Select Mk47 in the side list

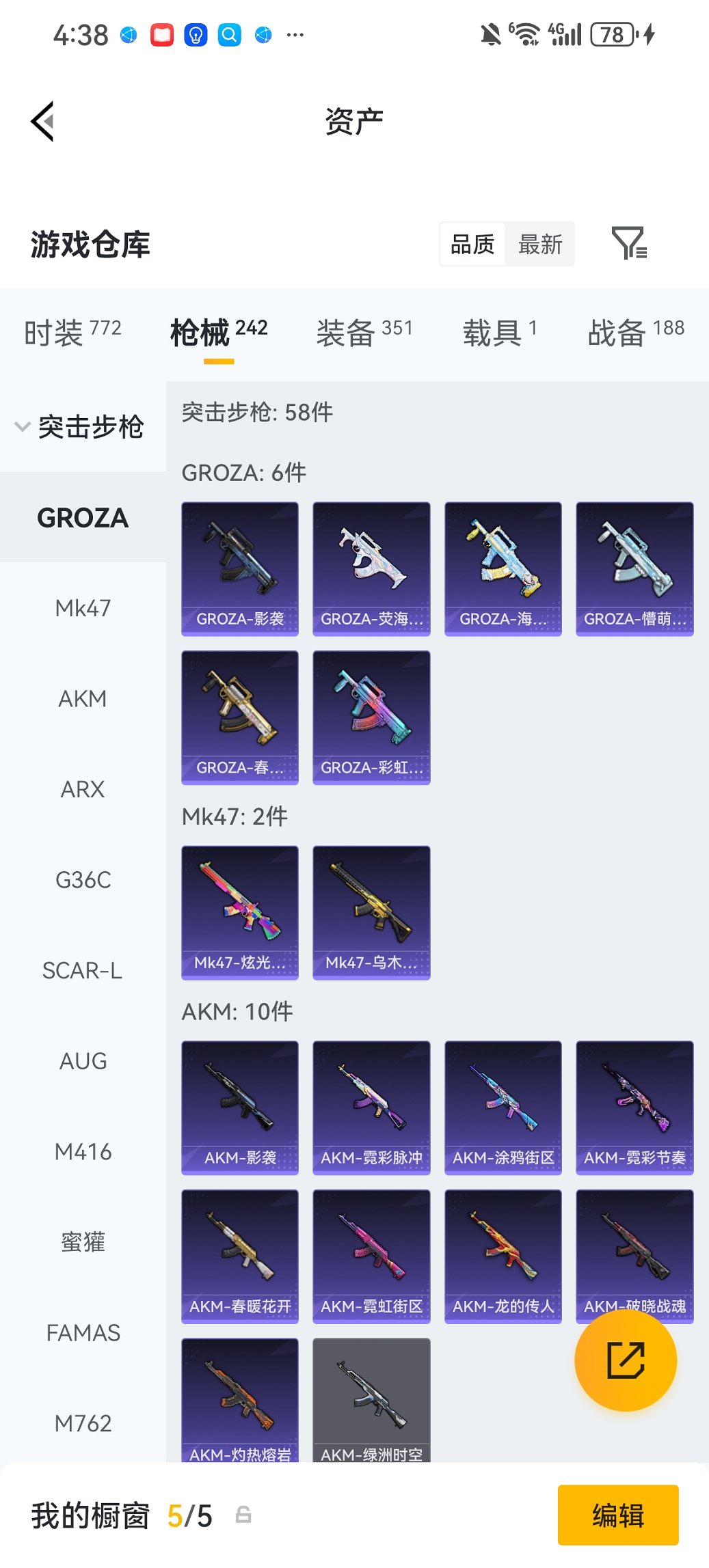[x=83, y=608]
